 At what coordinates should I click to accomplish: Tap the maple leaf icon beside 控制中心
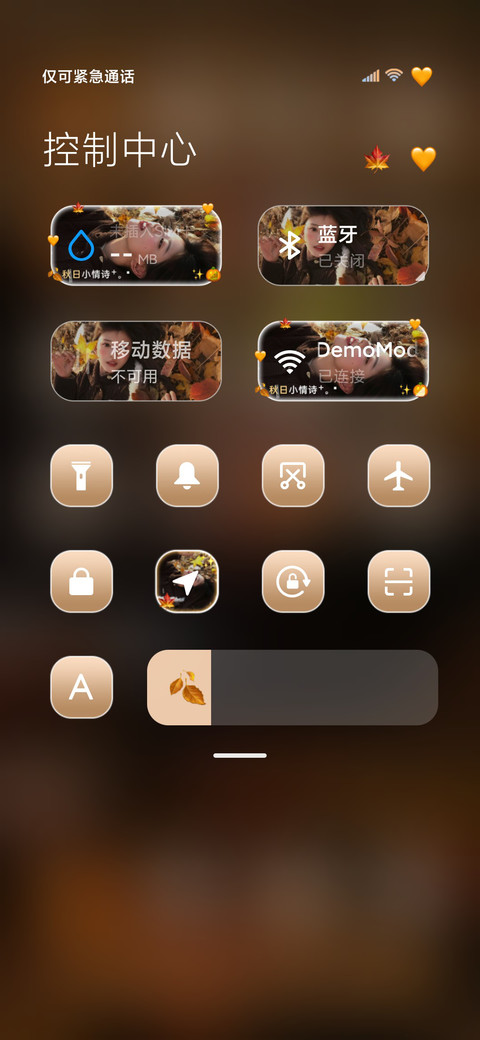[x=377, y=160]
